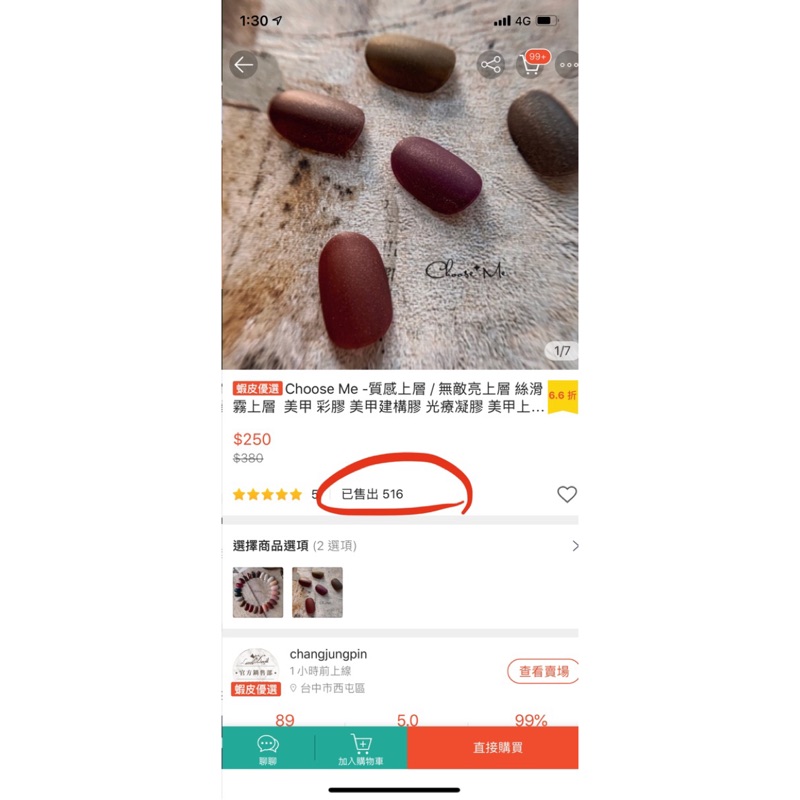The width and height of the screenshot is (800, 800).
Task: View the five-star product ratings
Action: tap(267, 494)
